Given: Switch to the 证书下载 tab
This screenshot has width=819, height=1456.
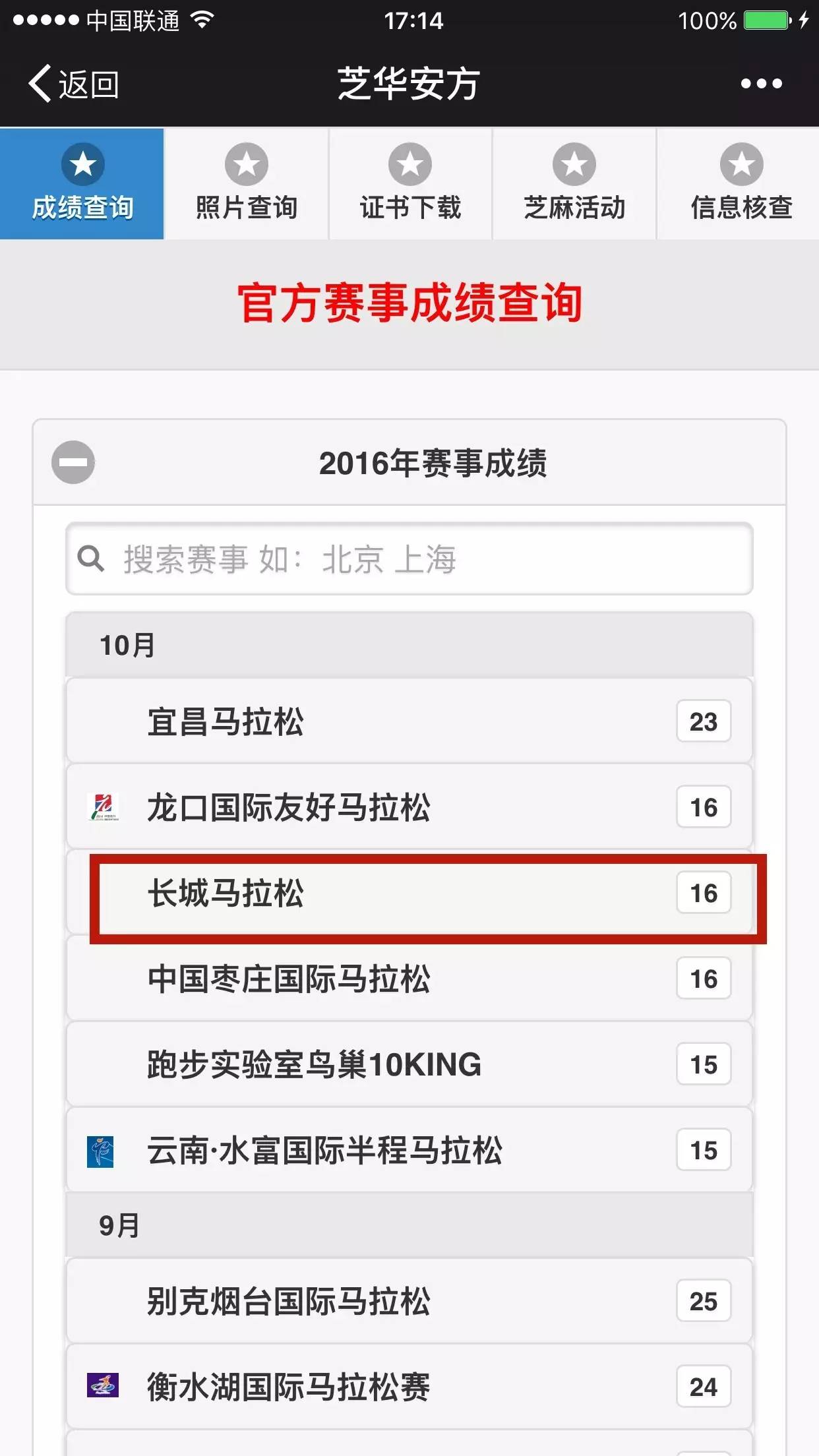Looking at the screenshot, I should (409, 184).
